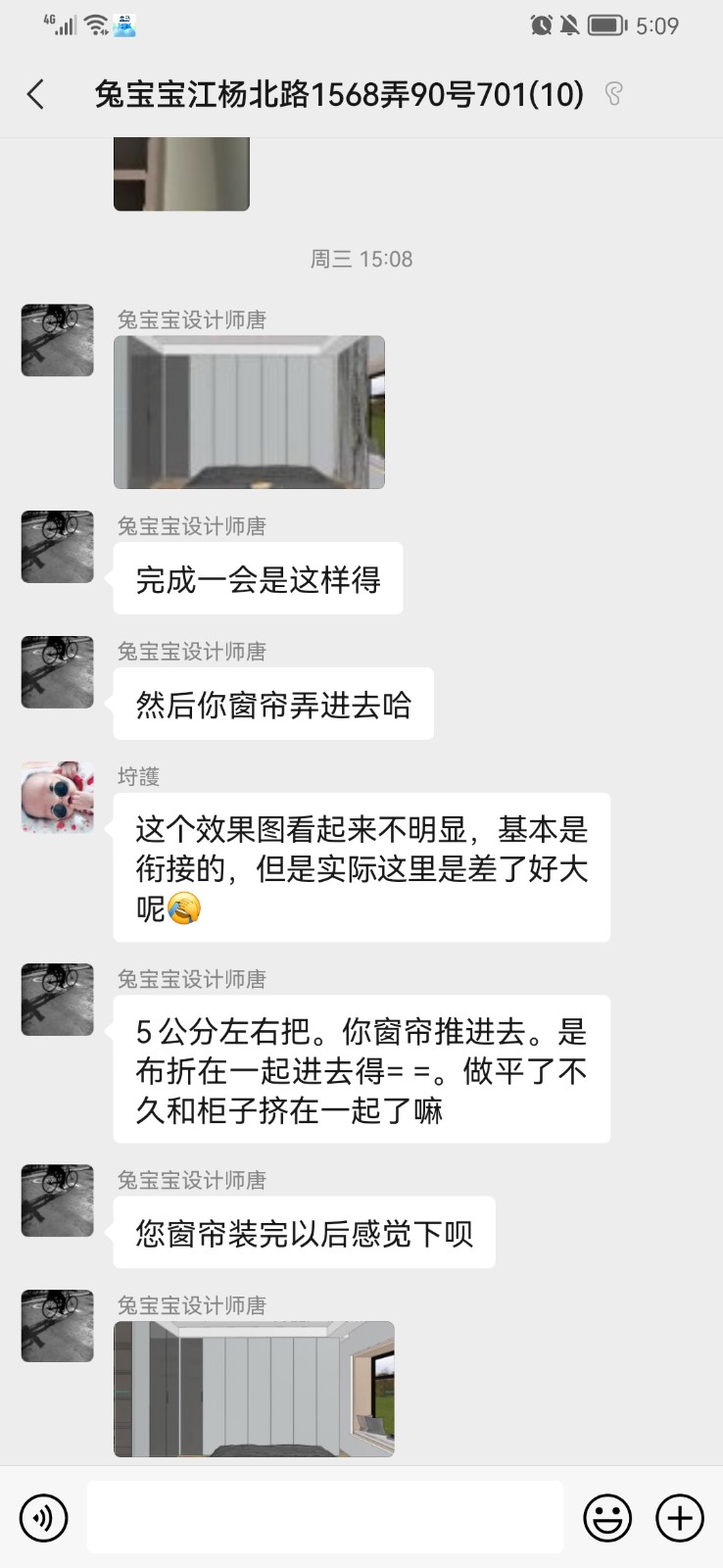The image size is (723, 1568).
Task: Switch to voice message input
Action: [x=44, y=1518]
